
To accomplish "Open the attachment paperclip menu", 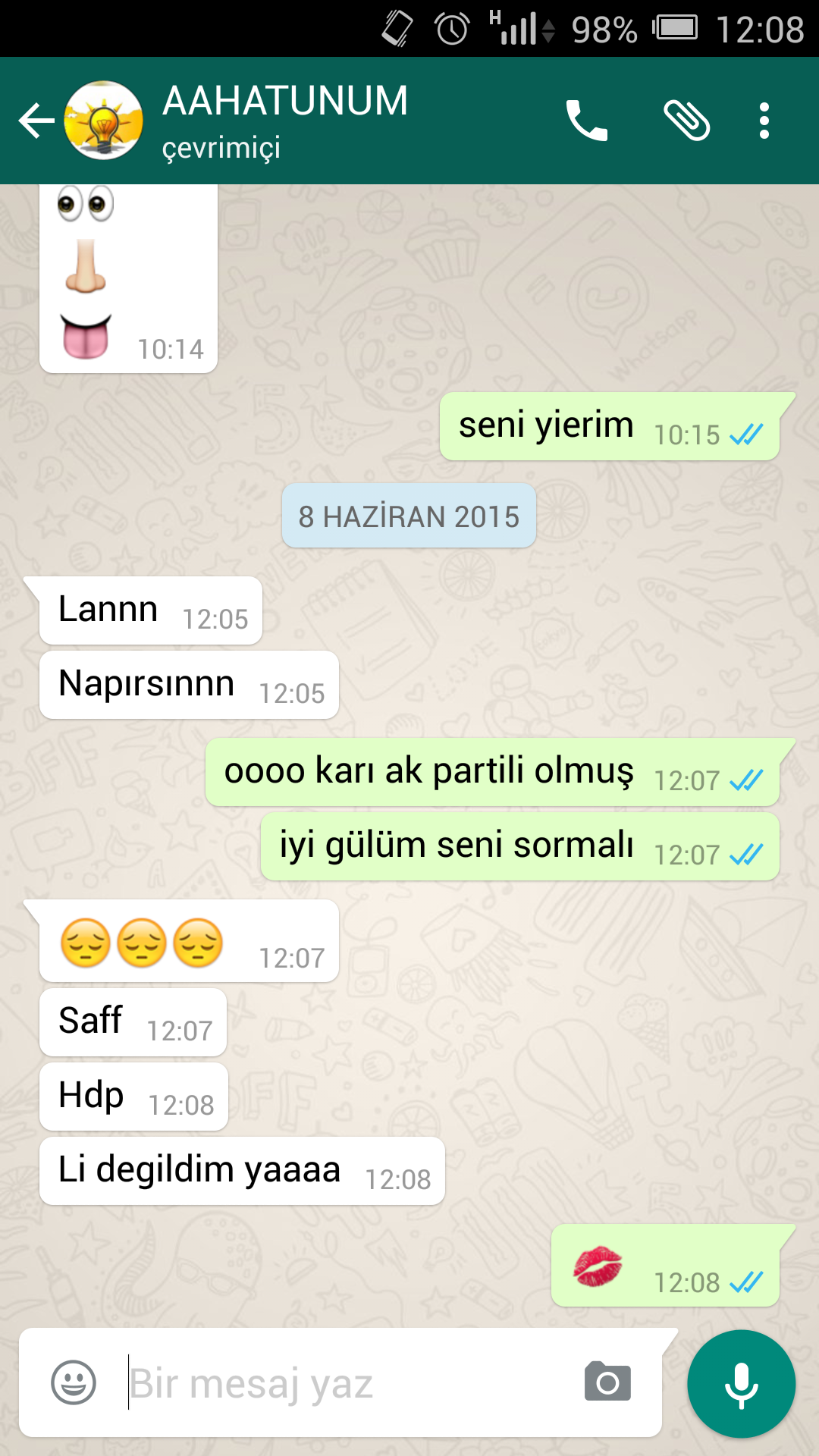I will (686, 121).
